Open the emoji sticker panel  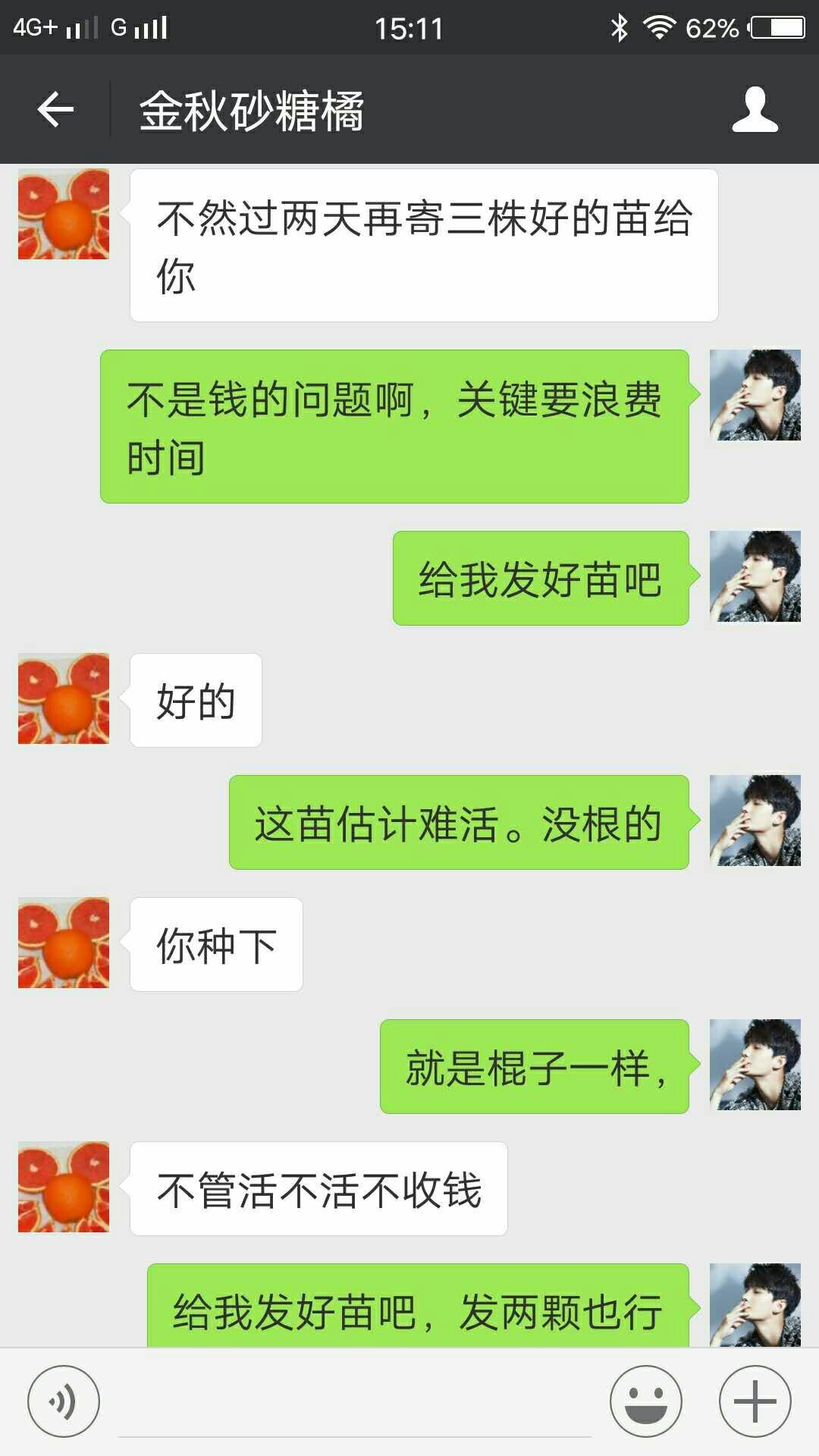pyautogui.click(x=646, y=1401)
